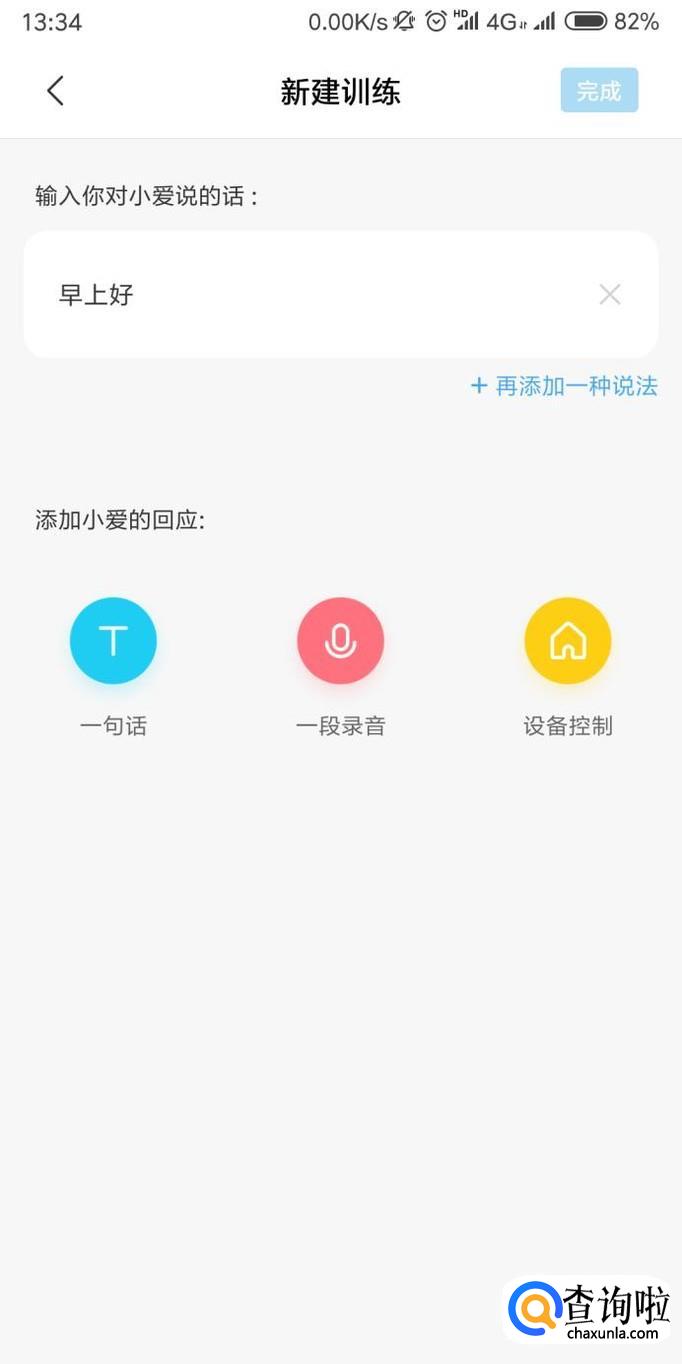Add a 一段录音 recording response
This screenshot has width=682, height=1364.
[x=340, y=641]
